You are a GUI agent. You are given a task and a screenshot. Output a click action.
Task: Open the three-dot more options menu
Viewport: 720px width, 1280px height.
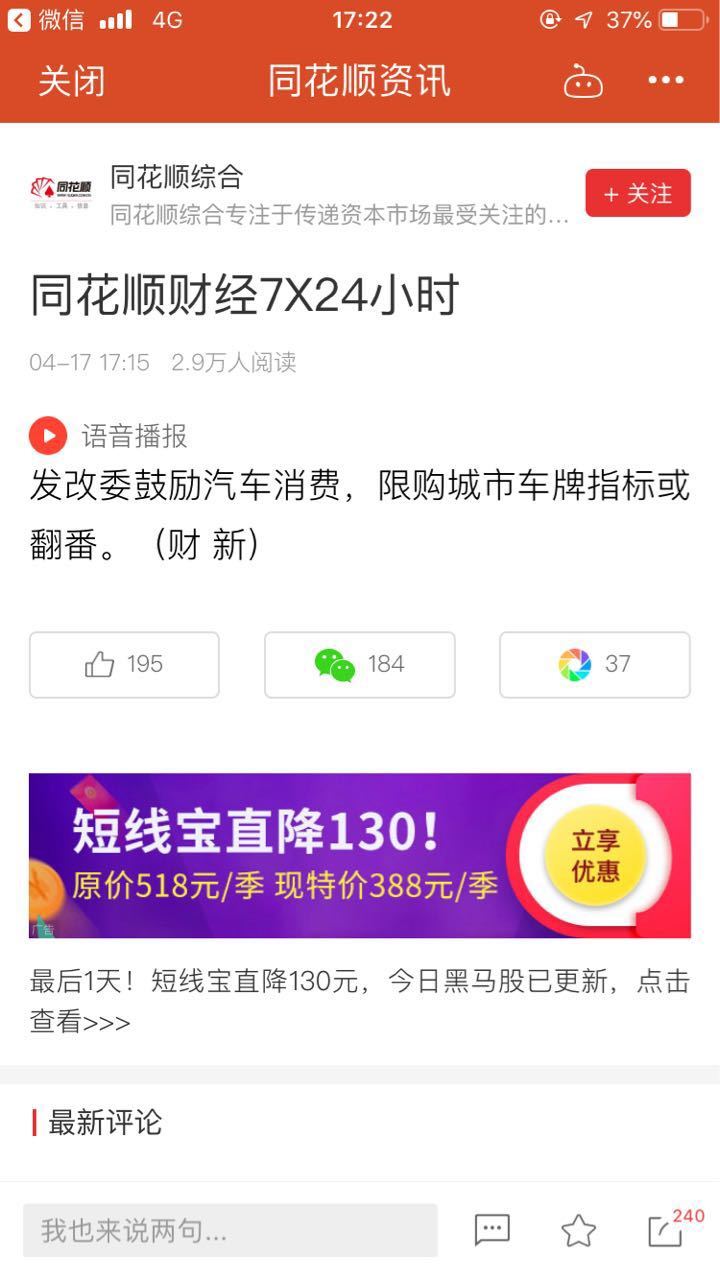(x=664, y=82)
